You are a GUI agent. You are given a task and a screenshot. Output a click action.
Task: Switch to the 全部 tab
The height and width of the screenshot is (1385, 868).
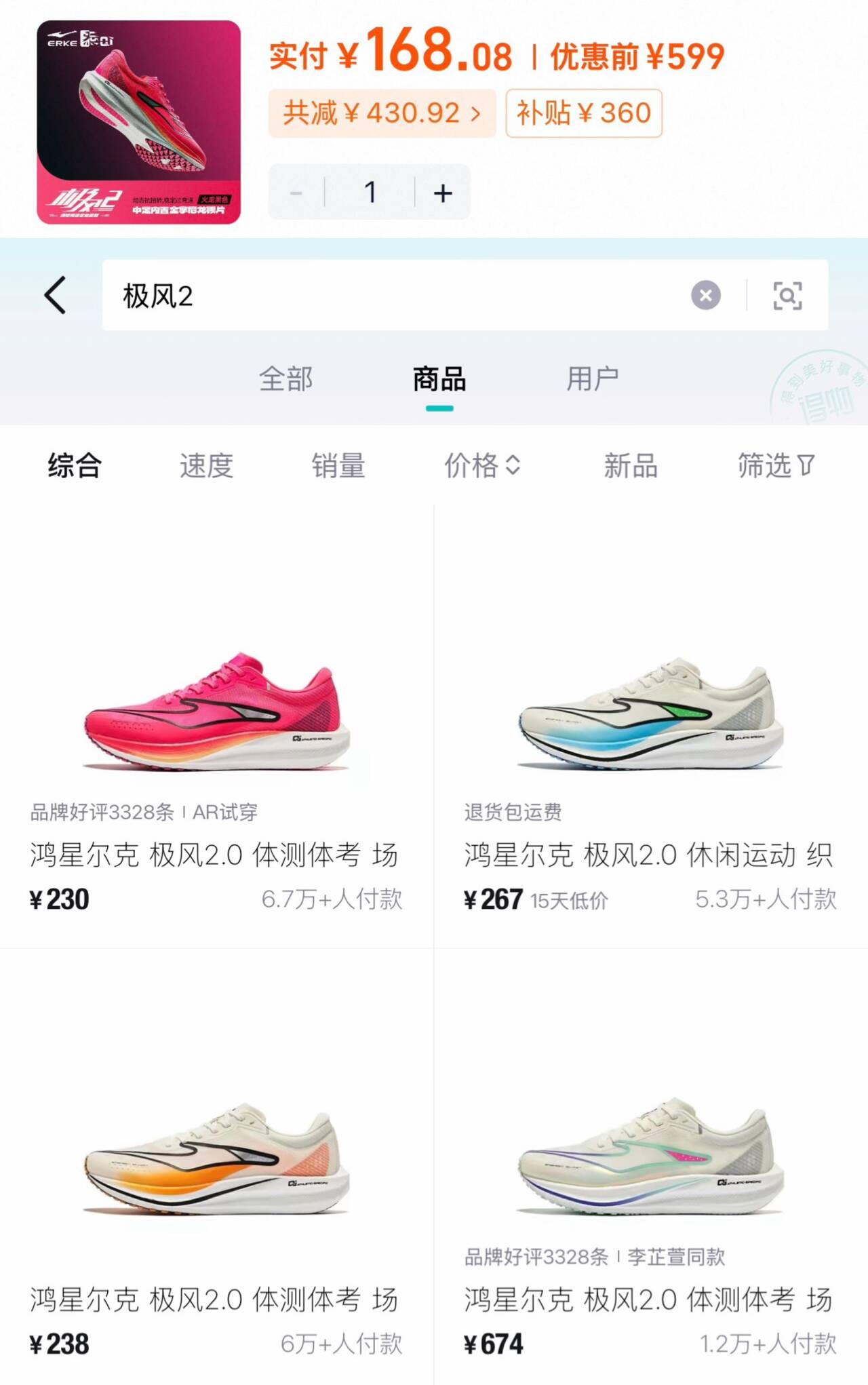[x=285, y=378]
